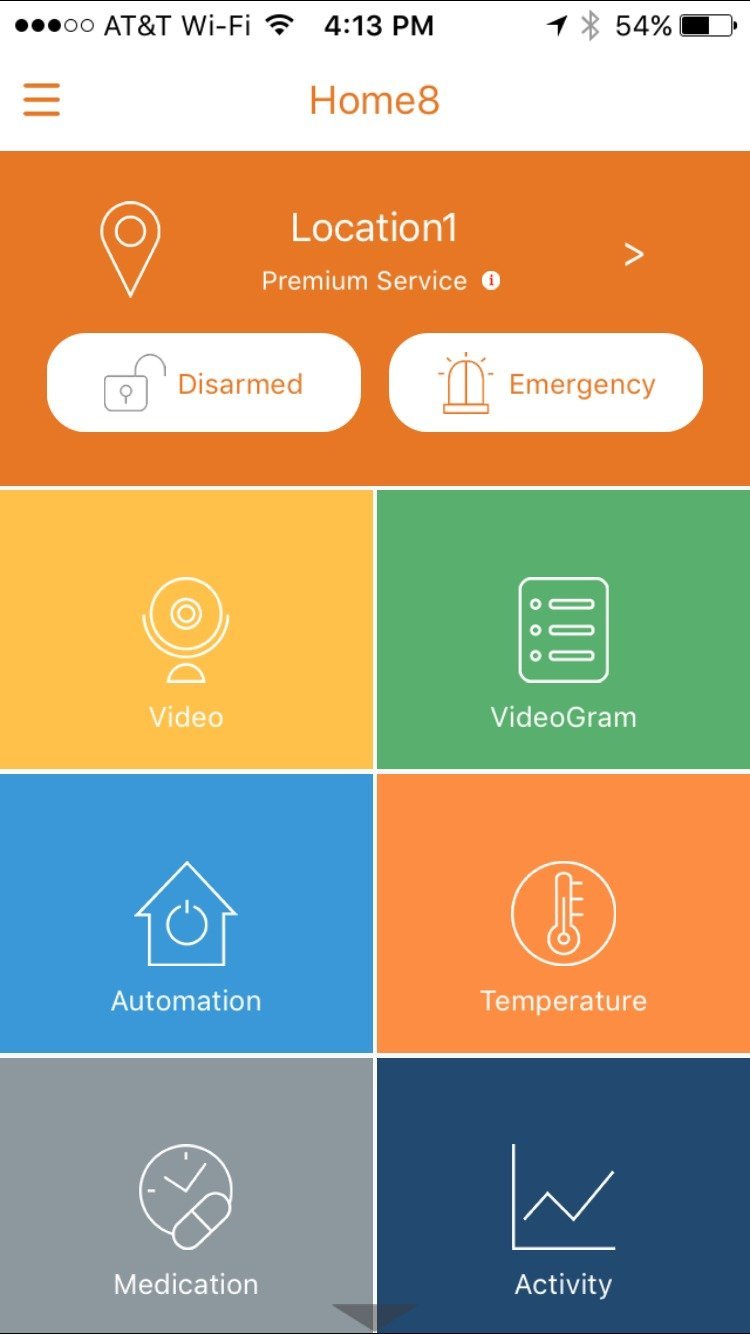Trigger the Emergency button
Screen dimensions: 750x1334
tap(546, 383)
